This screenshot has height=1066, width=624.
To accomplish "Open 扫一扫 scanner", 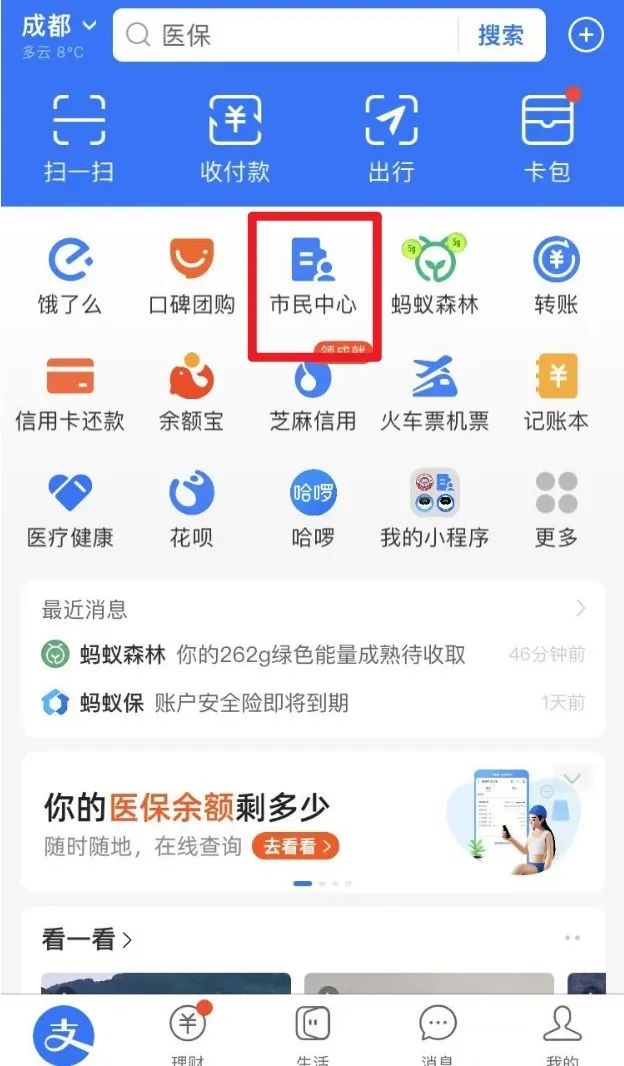I will pyautogui.click(x=78, y=138).
